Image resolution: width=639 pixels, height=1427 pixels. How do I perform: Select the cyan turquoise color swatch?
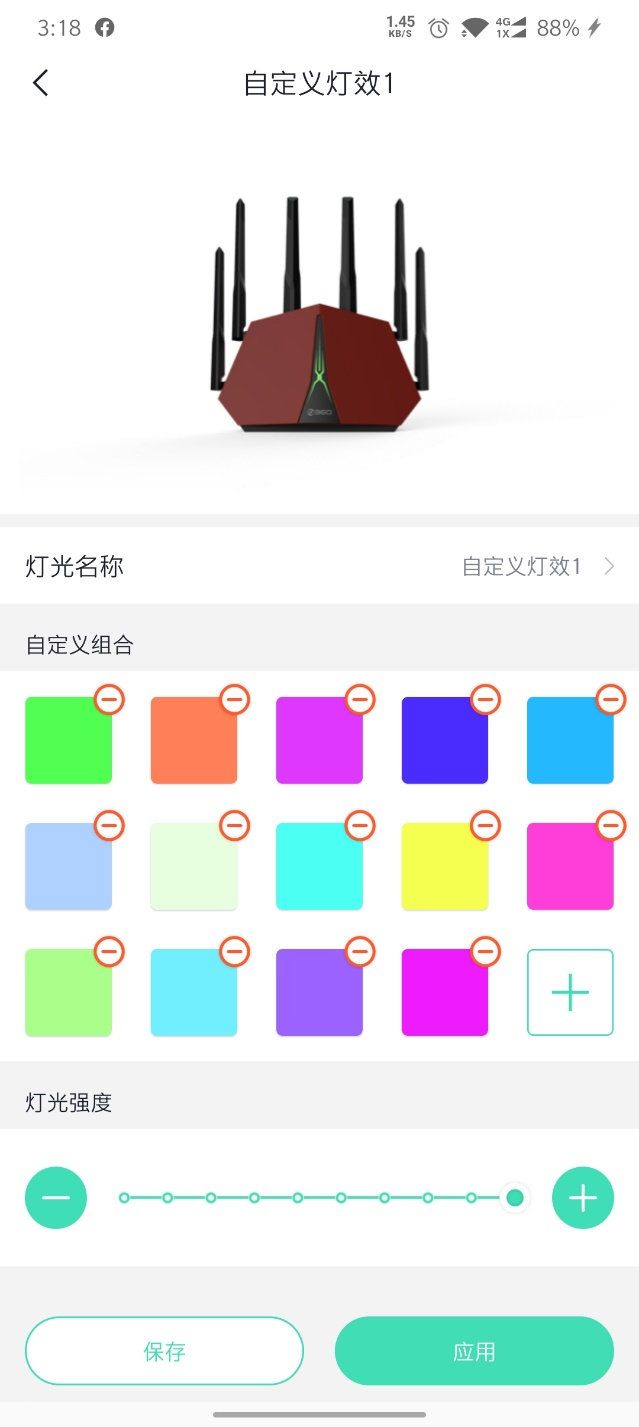click(318, 867)
